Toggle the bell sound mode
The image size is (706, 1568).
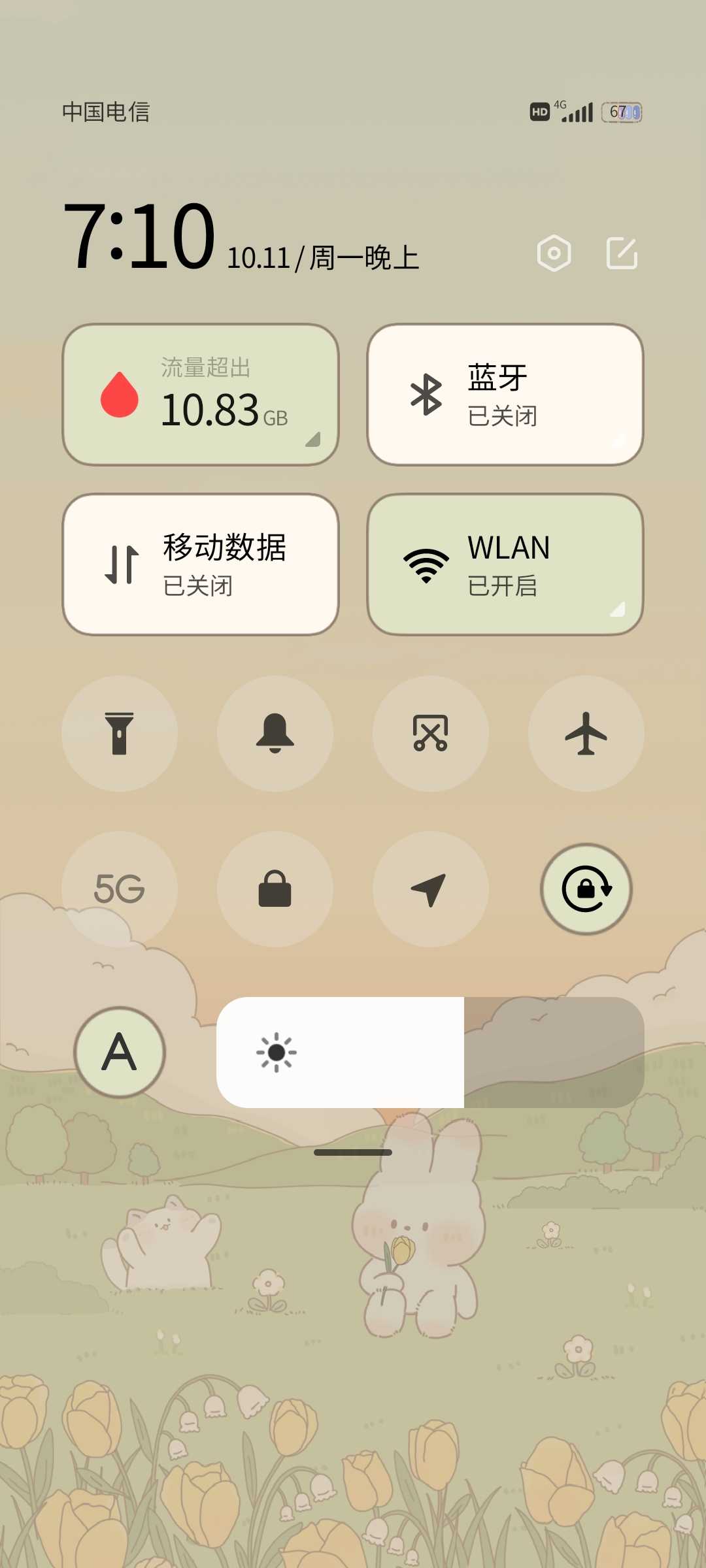(275, 734)
